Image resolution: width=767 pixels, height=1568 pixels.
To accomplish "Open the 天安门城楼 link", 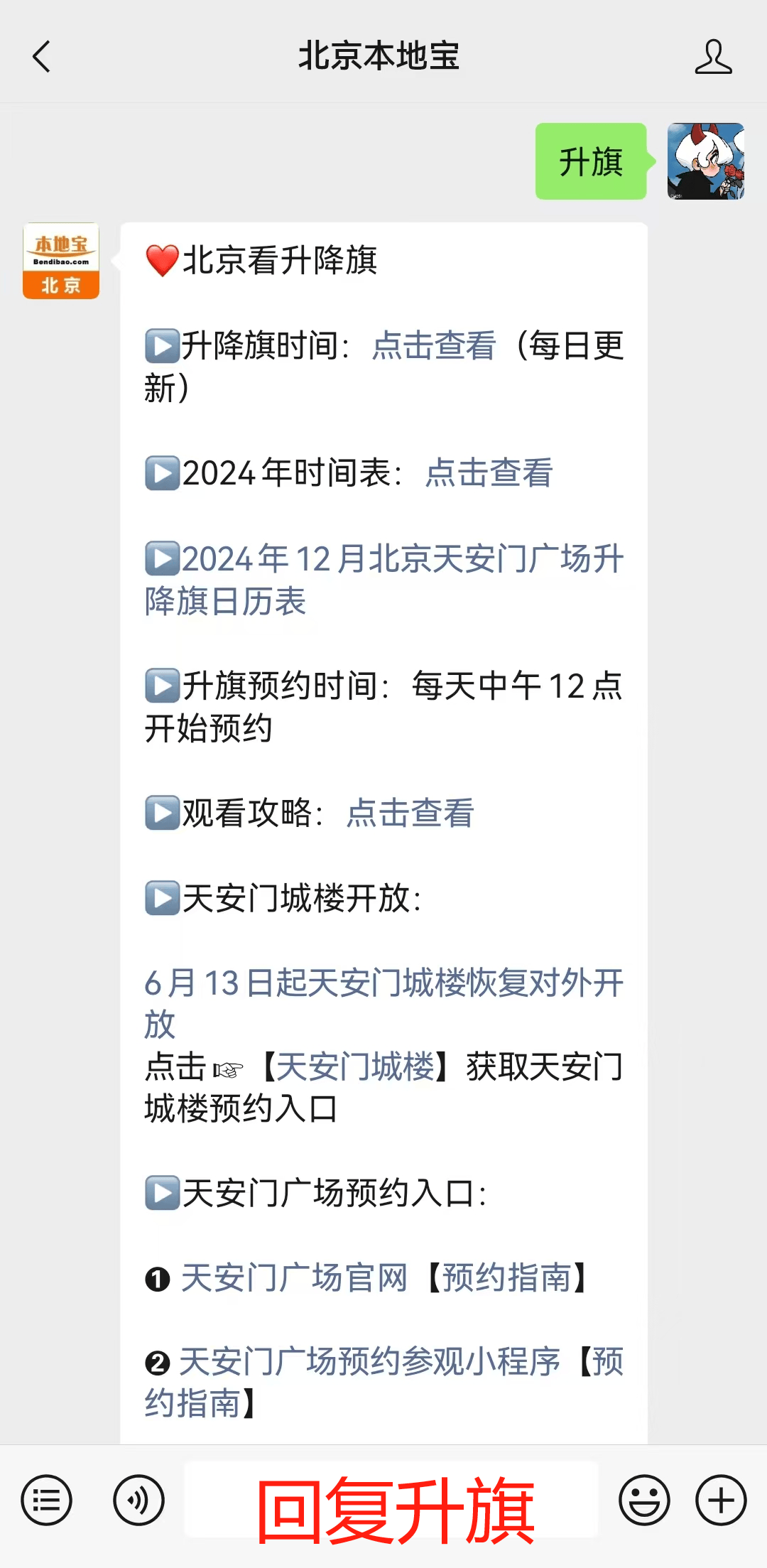I will pyautogui.click(x=359, y=1068).
